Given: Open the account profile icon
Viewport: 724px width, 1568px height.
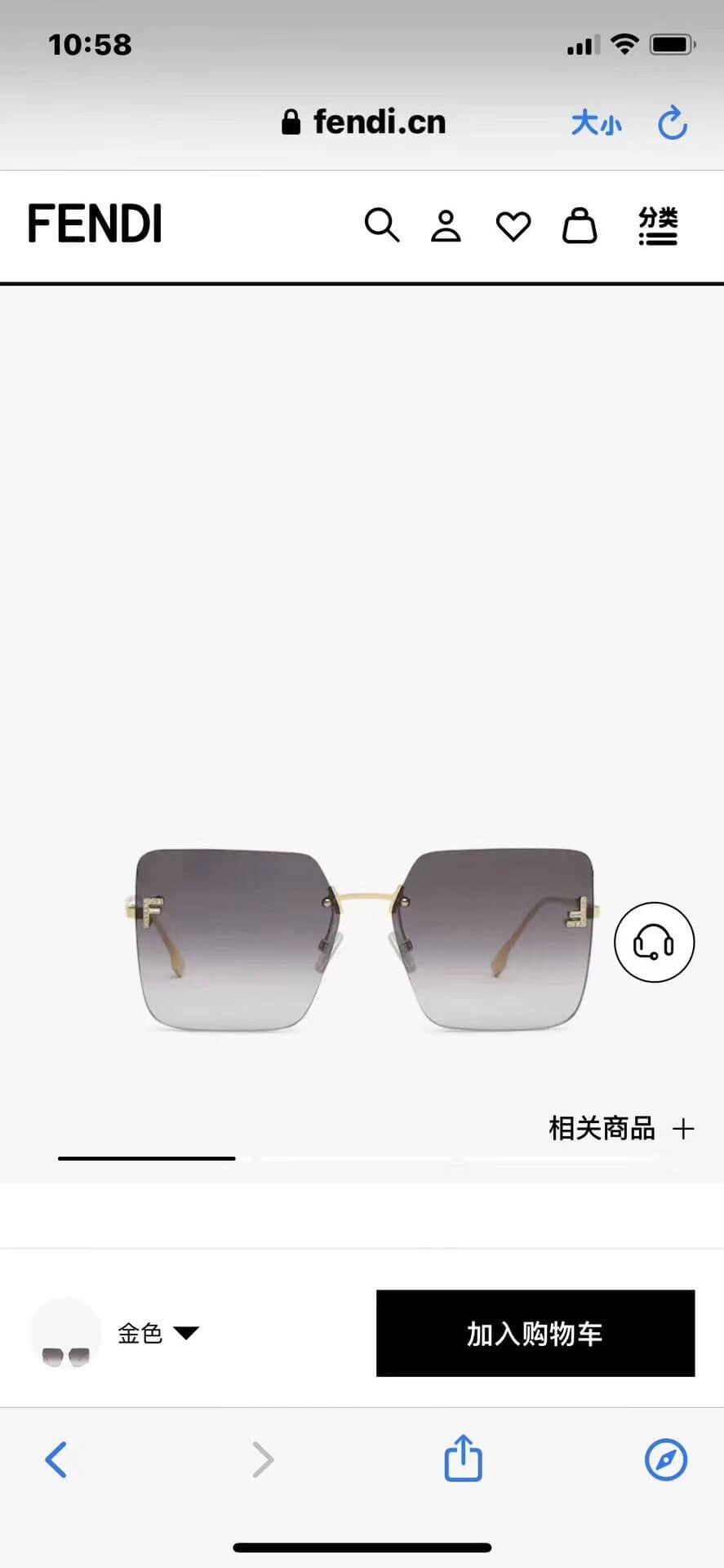Looking at the screenshot, I should tap(446, 226).
